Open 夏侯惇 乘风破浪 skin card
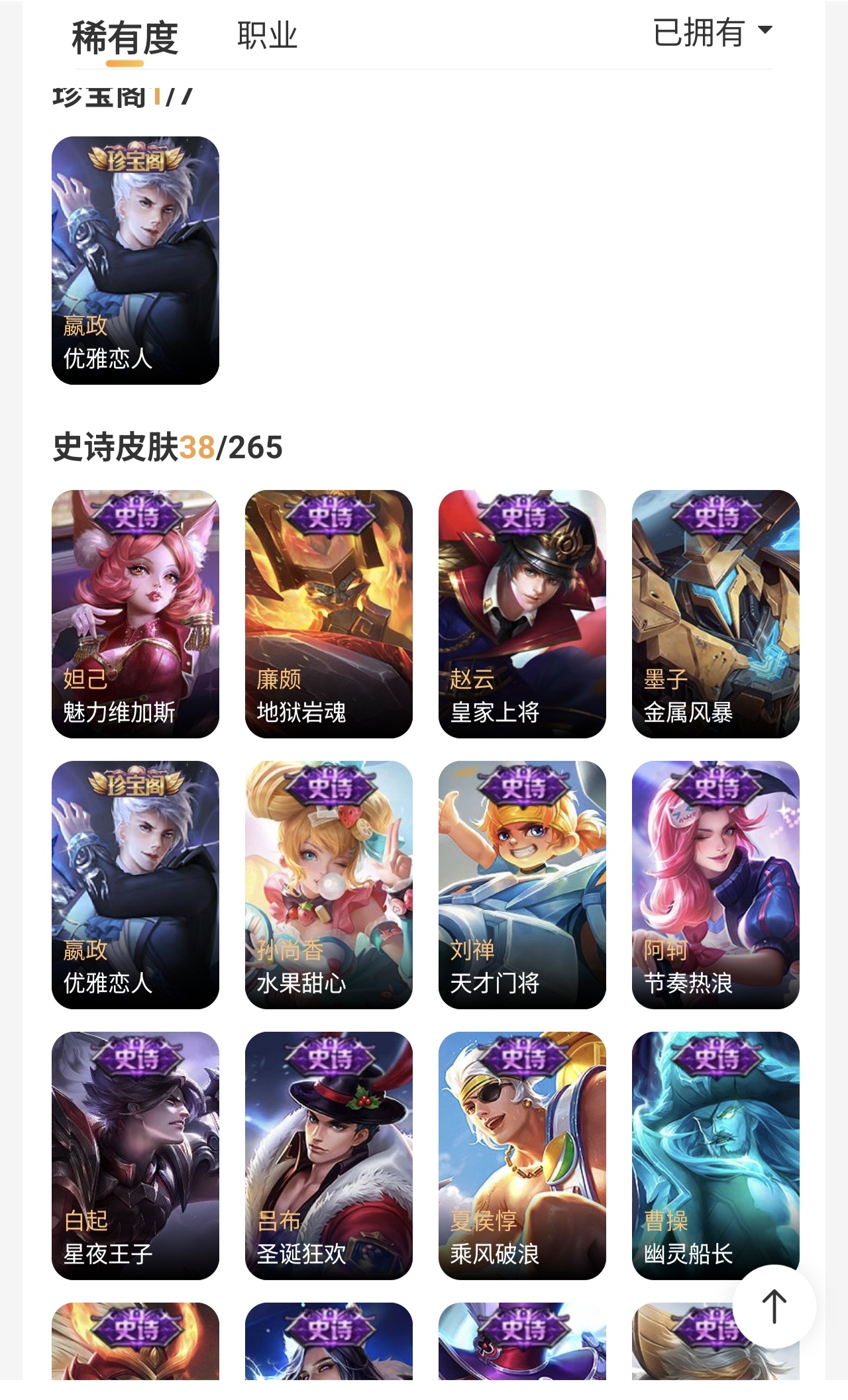Viewport: 848px width, 1400px height. pyautogui.click(x=522, y=1155)
